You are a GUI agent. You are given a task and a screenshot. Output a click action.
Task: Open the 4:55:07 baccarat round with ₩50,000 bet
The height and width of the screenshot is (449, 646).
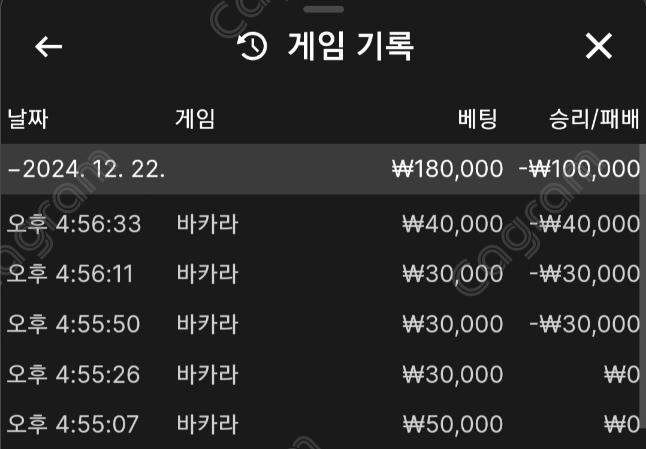pos(322,424)
